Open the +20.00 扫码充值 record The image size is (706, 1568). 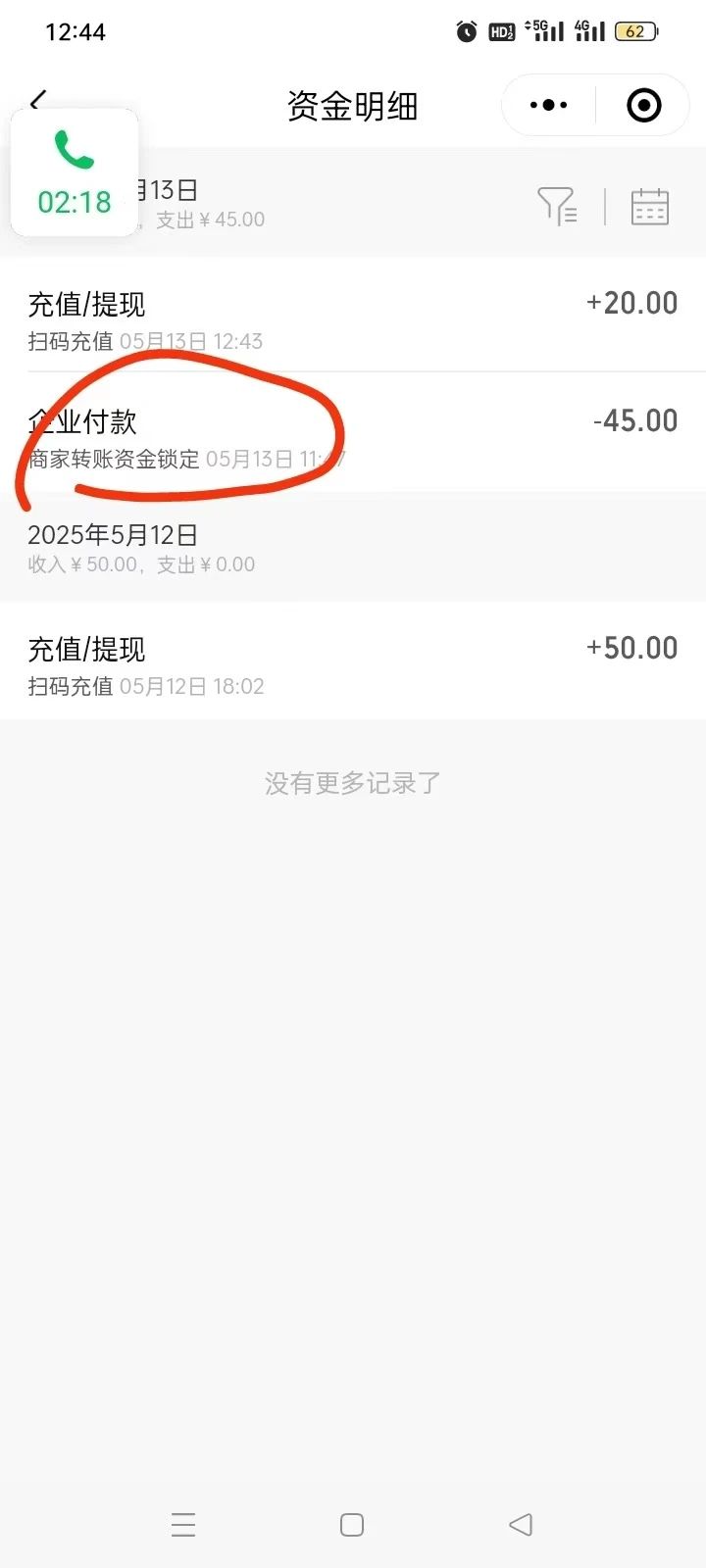point(353,315)
